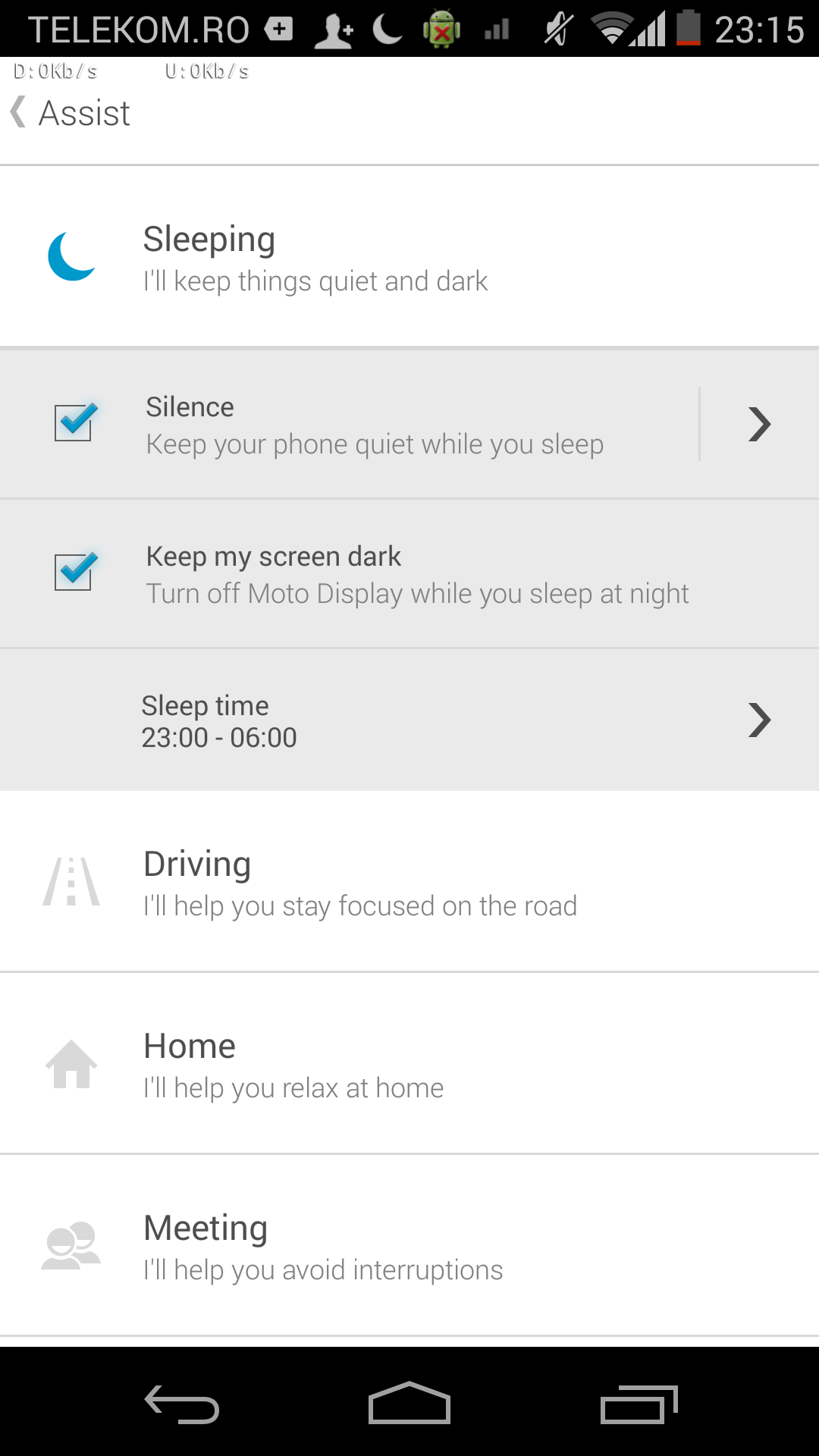This screenshot has width=819, height=1456.
Task: Go back from the Assist screen
Action: click(68, 113)
